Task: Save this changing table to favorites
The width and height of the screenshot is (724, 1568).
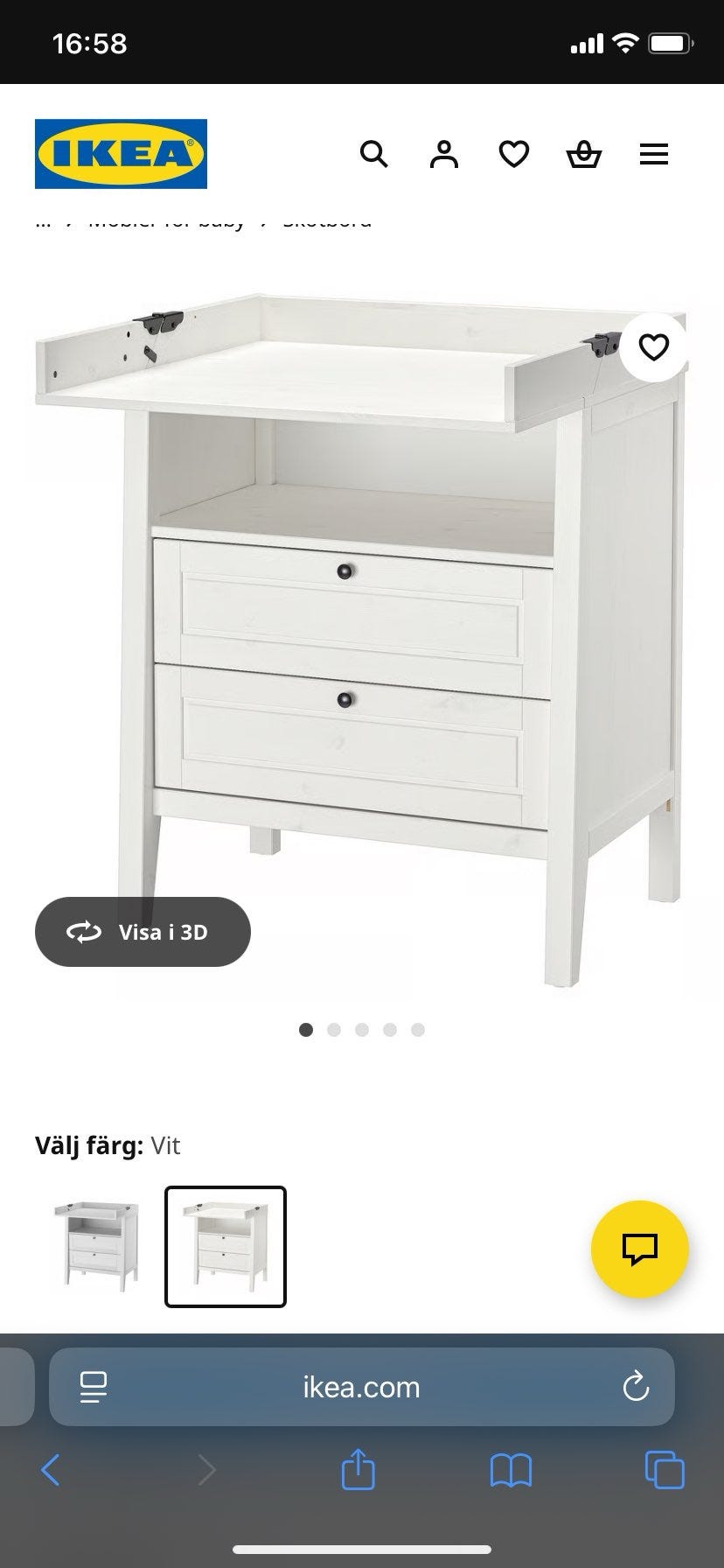Action: tap(653, 347)
